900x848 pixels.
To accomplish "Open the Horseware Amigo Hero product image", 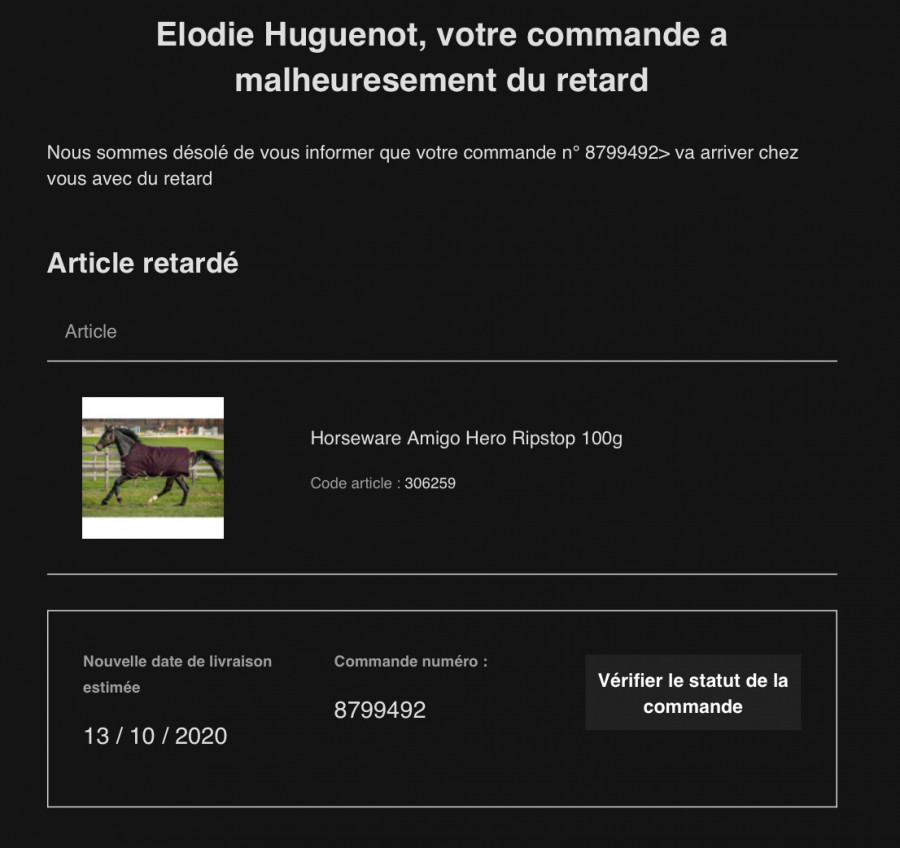I will [153, 468].
